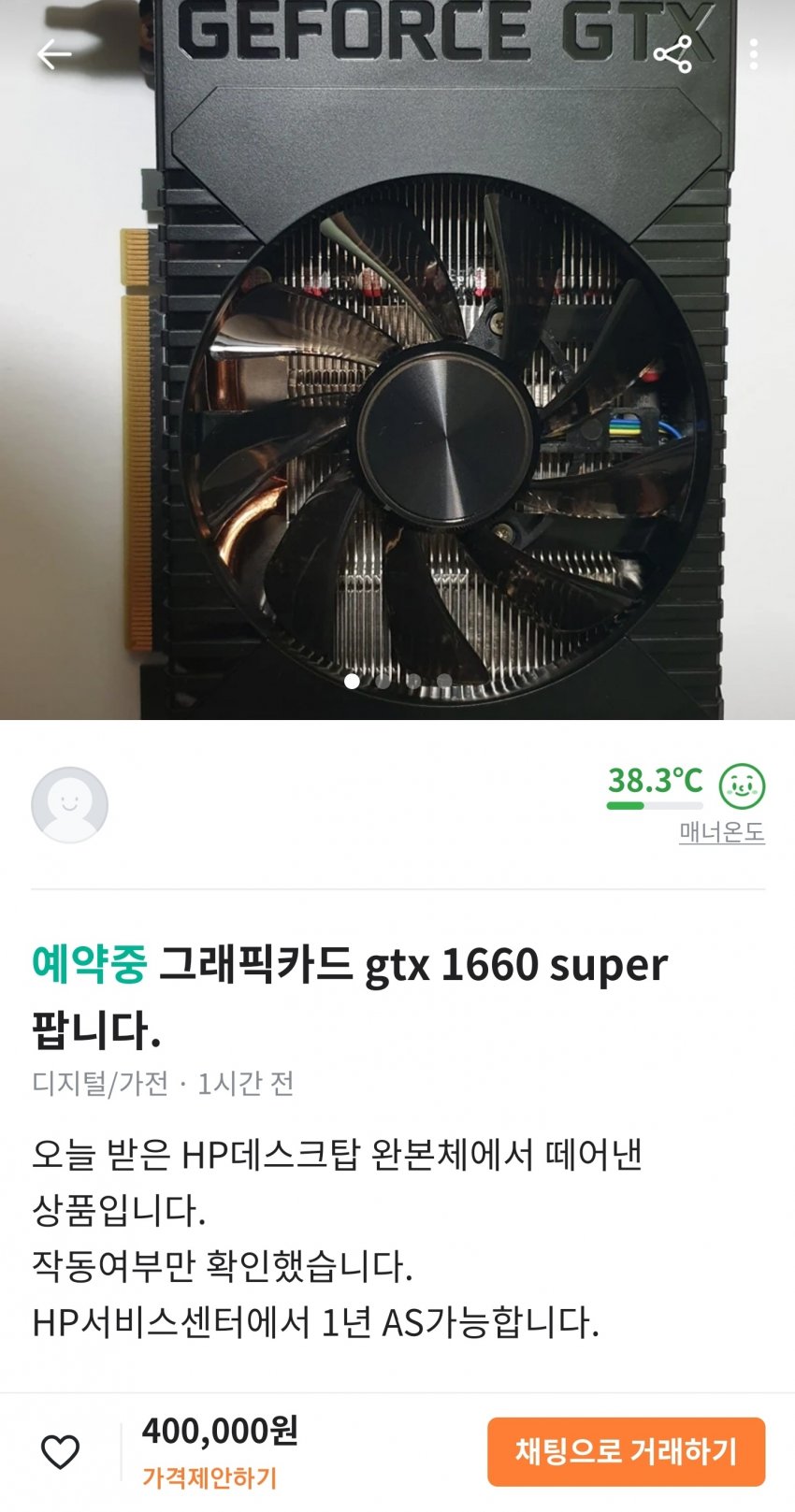Open 가격제안하기 to suggest a price
Image resolution: width=795 pixels, height=1512 pixels.
click(210, 1476)
